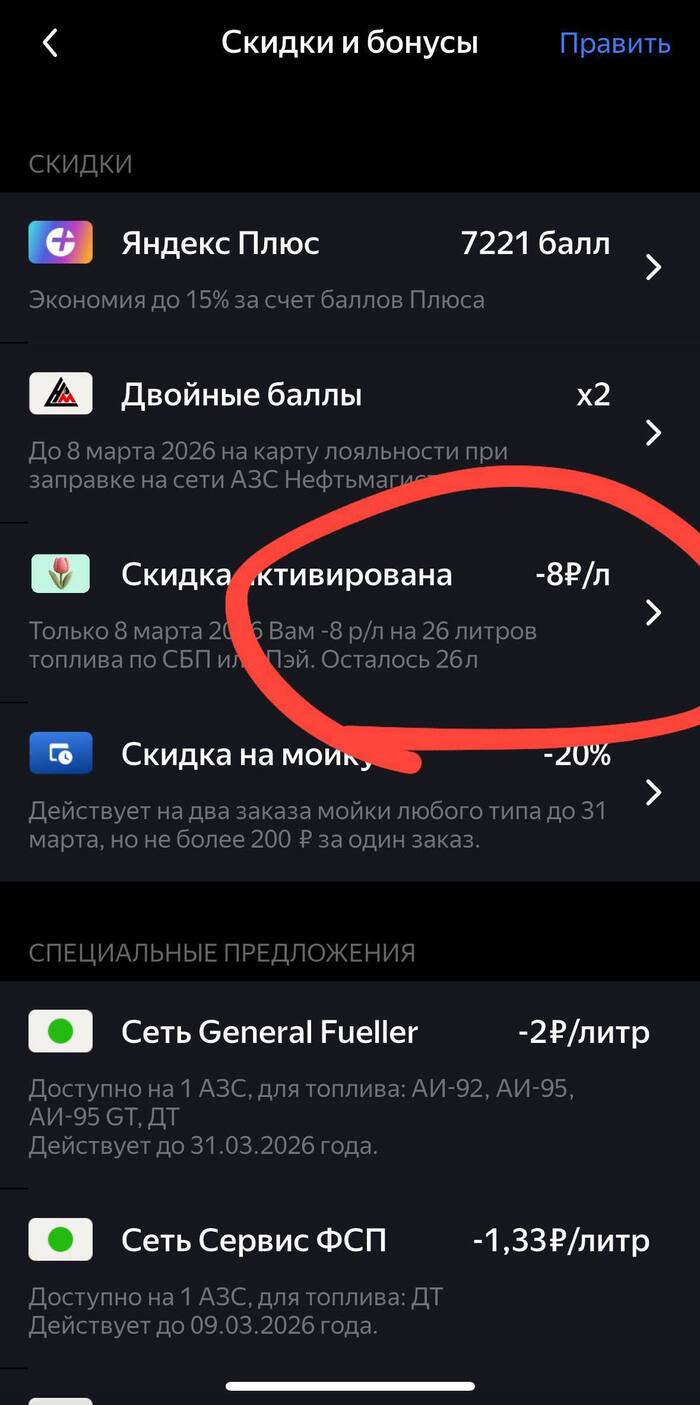Open the Скидка на мойку discount
The width and height of the screenshot is (700, 1405).
tap(340, 792)
